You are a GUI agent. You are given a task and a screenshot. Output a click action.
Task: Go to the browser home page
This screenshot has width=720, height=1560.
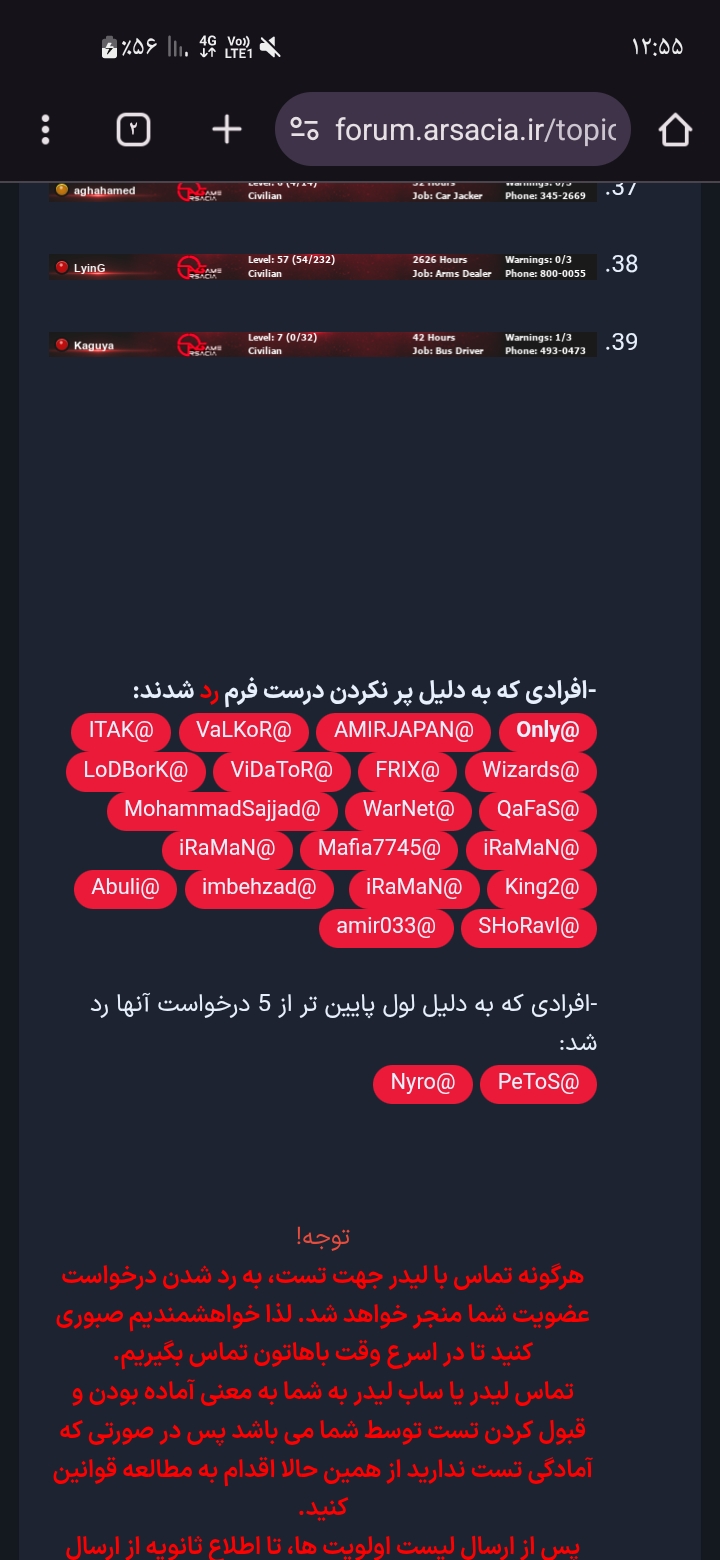point(675,130)
